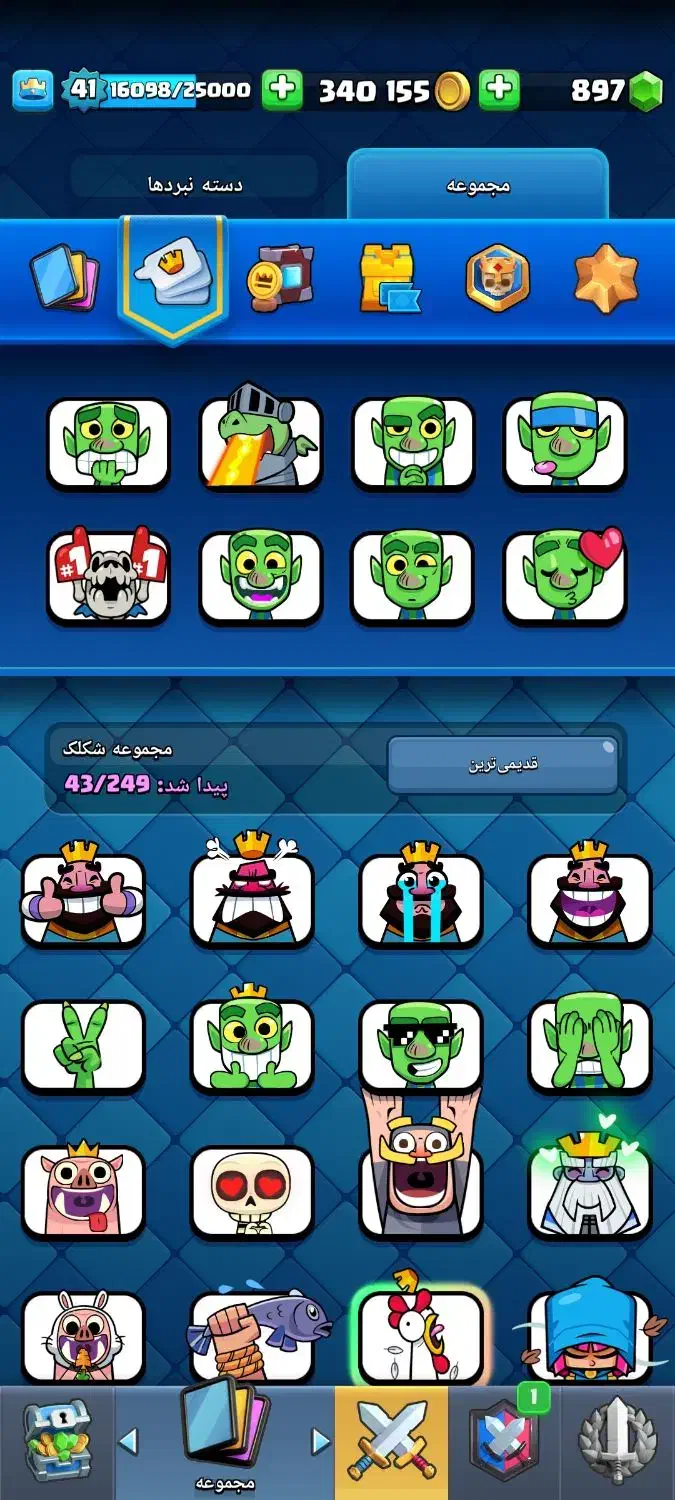Open the shop chest tab
The width and height of the screenshot is (675, 1500).
56,1443
